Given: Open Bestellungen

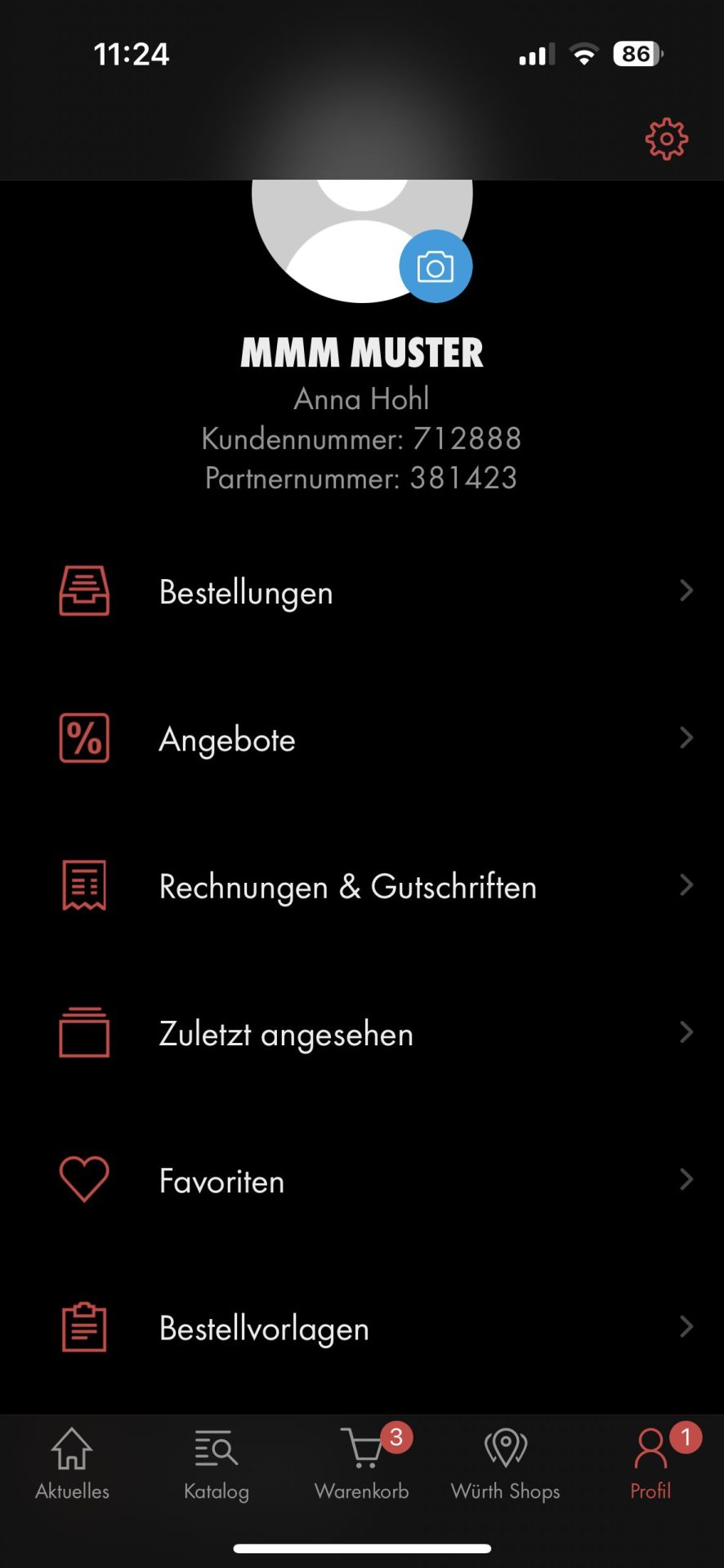Looking at the screenshot, I should [x=362, y=591].
